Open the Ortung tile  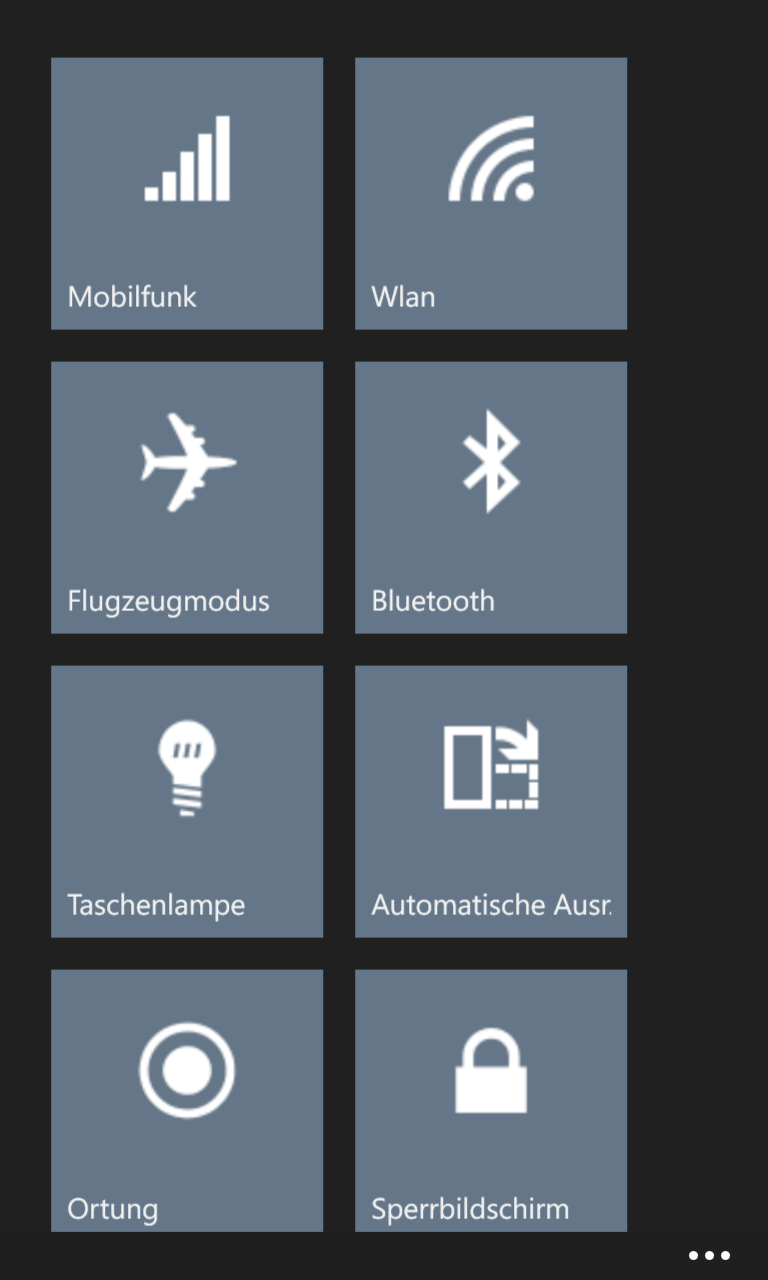(187, 1100)
